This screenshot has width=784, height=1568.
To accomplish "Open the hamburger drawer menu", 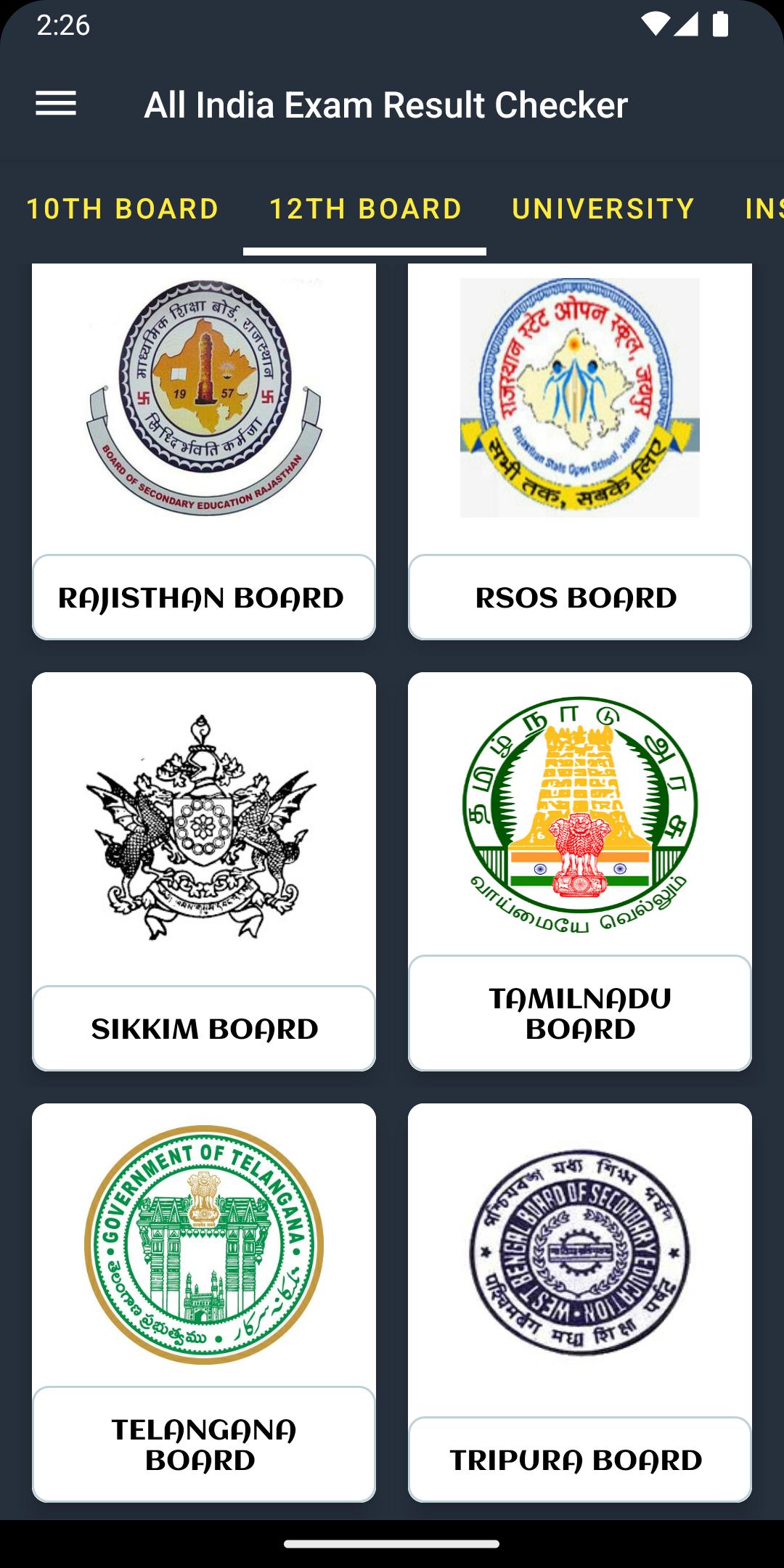I will click(x=56, y=104).
